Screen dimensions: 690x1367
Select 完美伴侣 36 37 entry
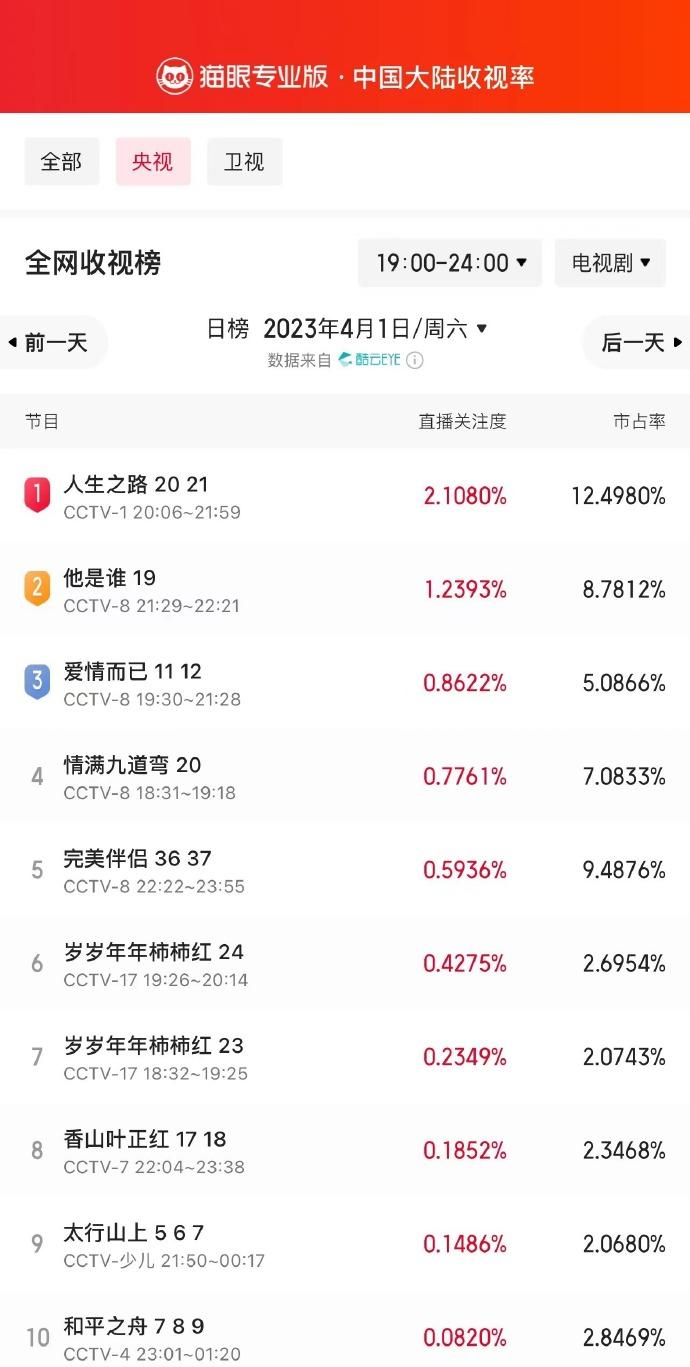point(345,870)
